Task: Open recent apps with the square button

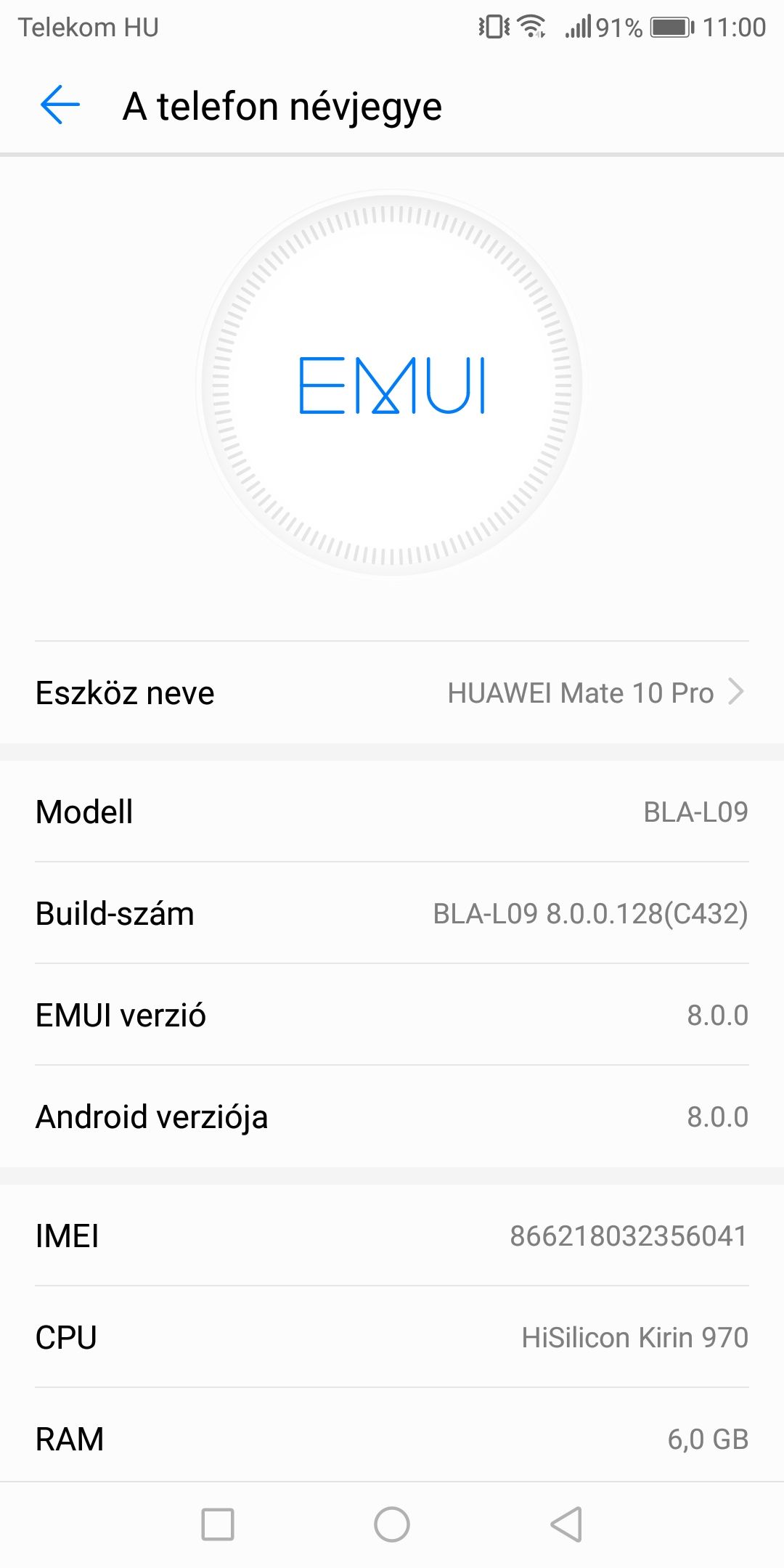Action: (218, 1524)
